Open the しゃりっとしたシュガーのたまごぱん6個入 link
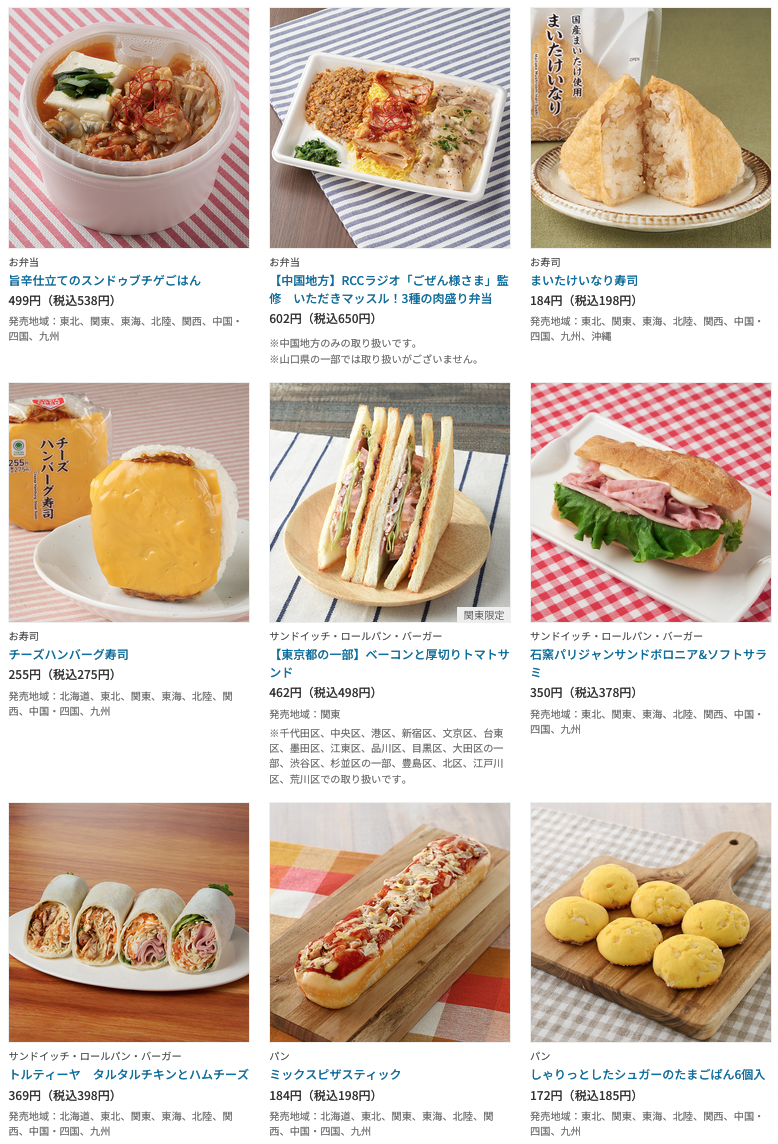778x1144 pixels. tap(648, 1074)
